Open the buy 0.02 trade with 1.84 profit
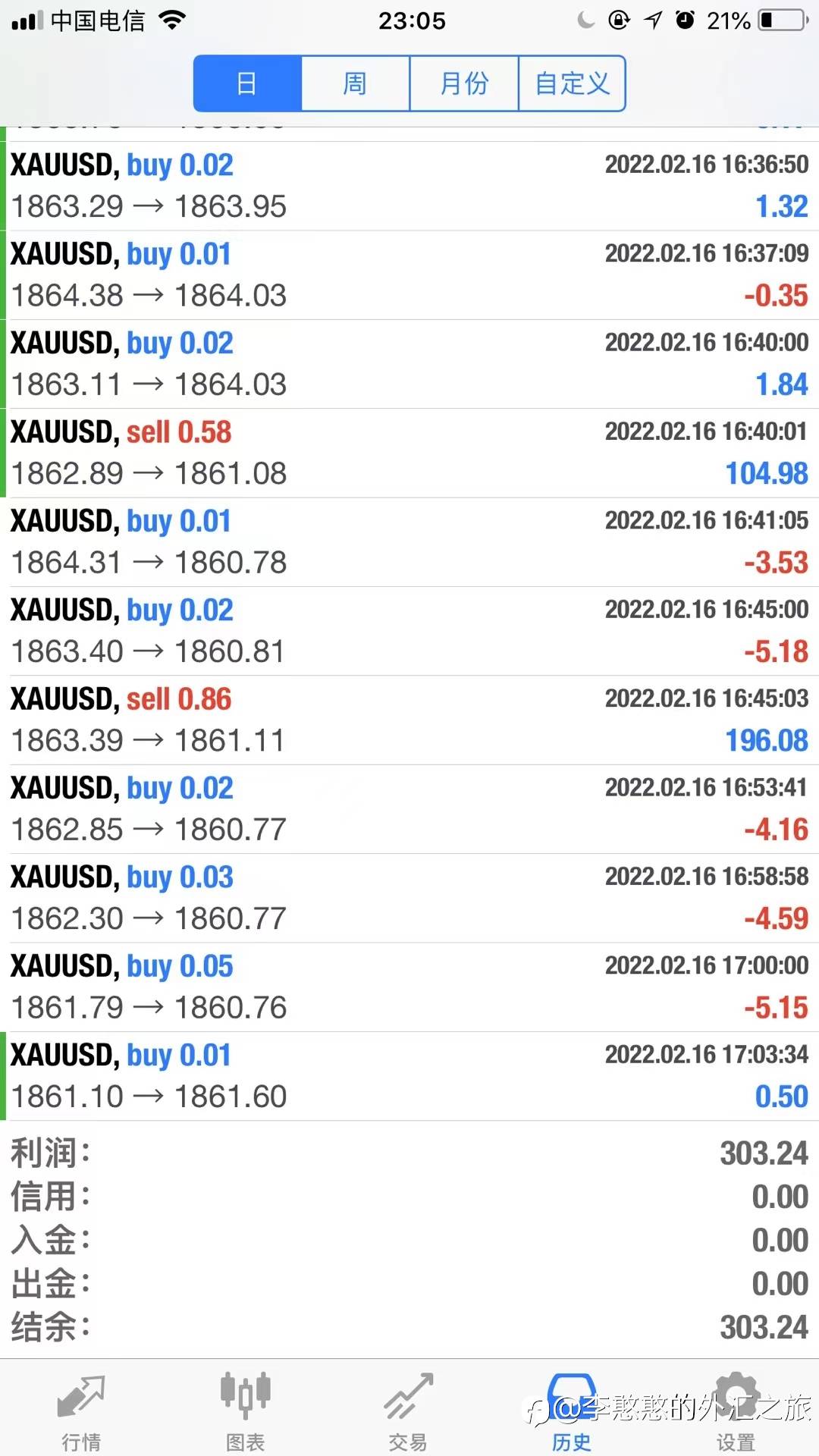The image size is (819, 1456). click(x=409, y=364)
